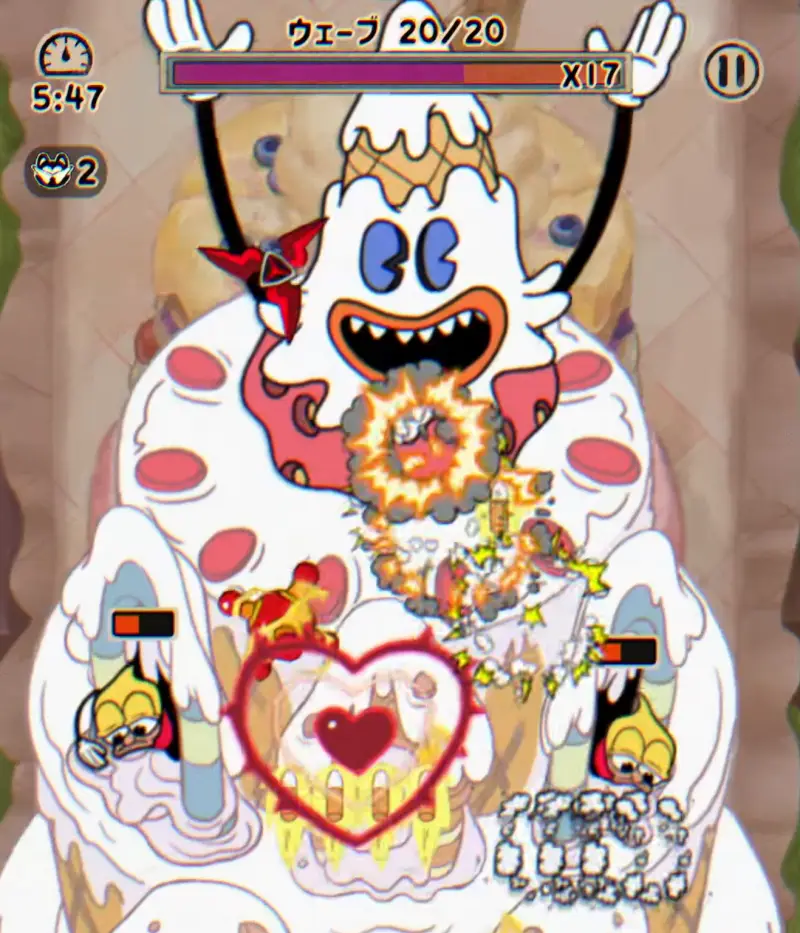Pause the game
Image resolution: width=800 pixels, height=933 pixels.
point(732,70)
